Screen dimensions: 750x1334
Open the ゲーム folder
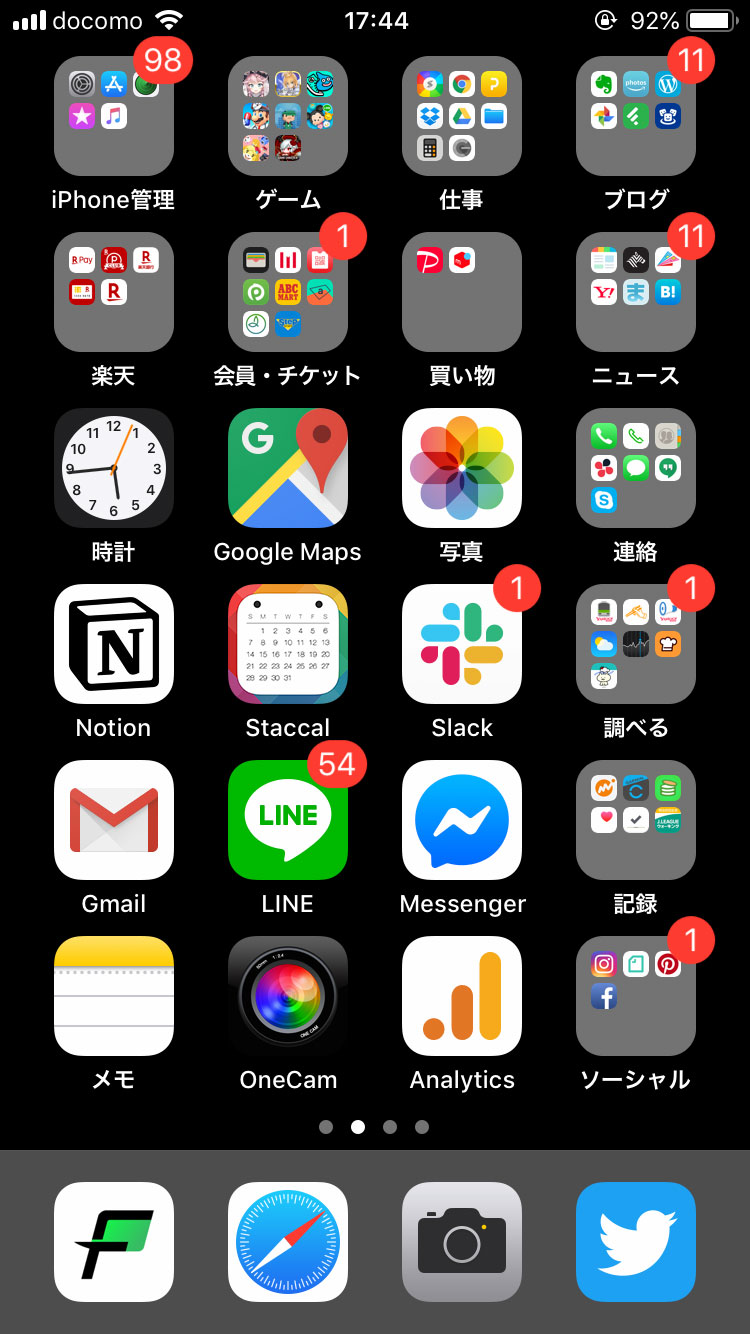(x=288, y=116)
